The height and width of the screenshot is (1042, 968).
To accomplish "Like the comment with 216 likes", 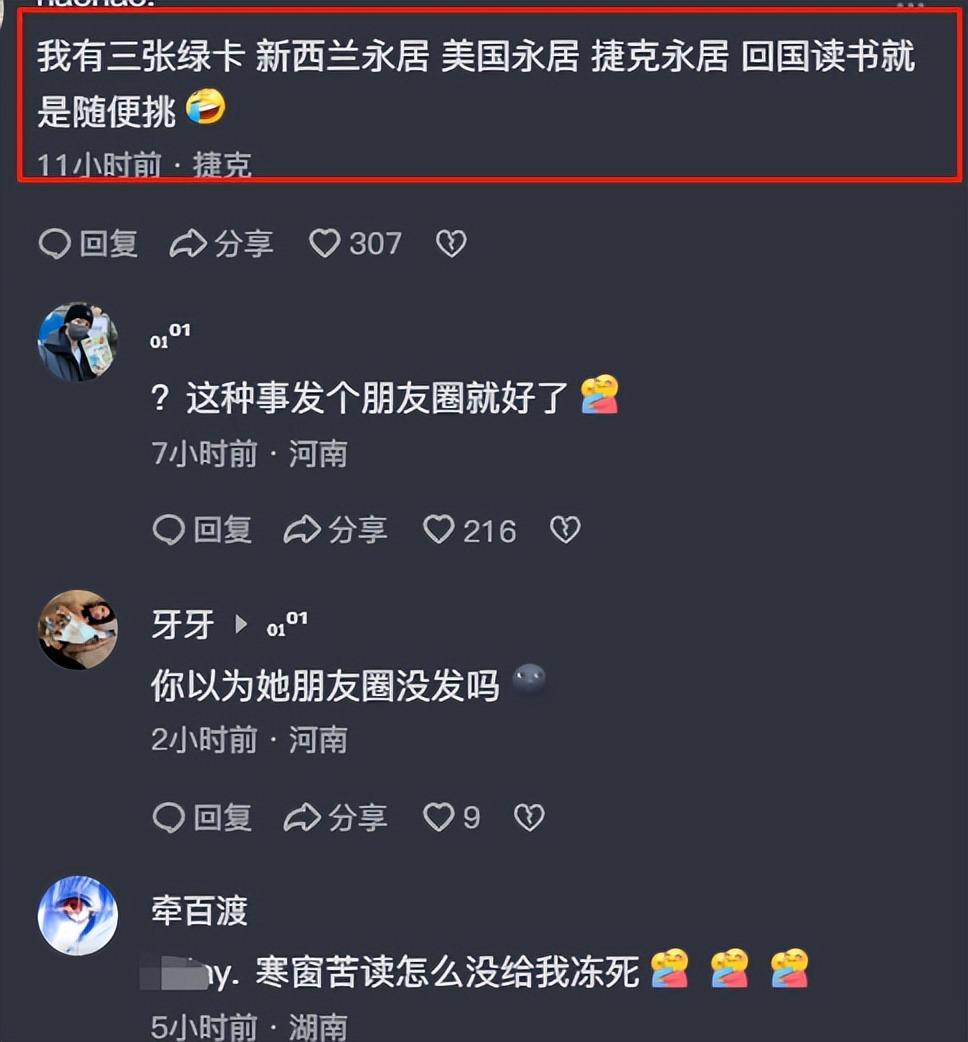I will pyautogui.click(x=439, y=529).
